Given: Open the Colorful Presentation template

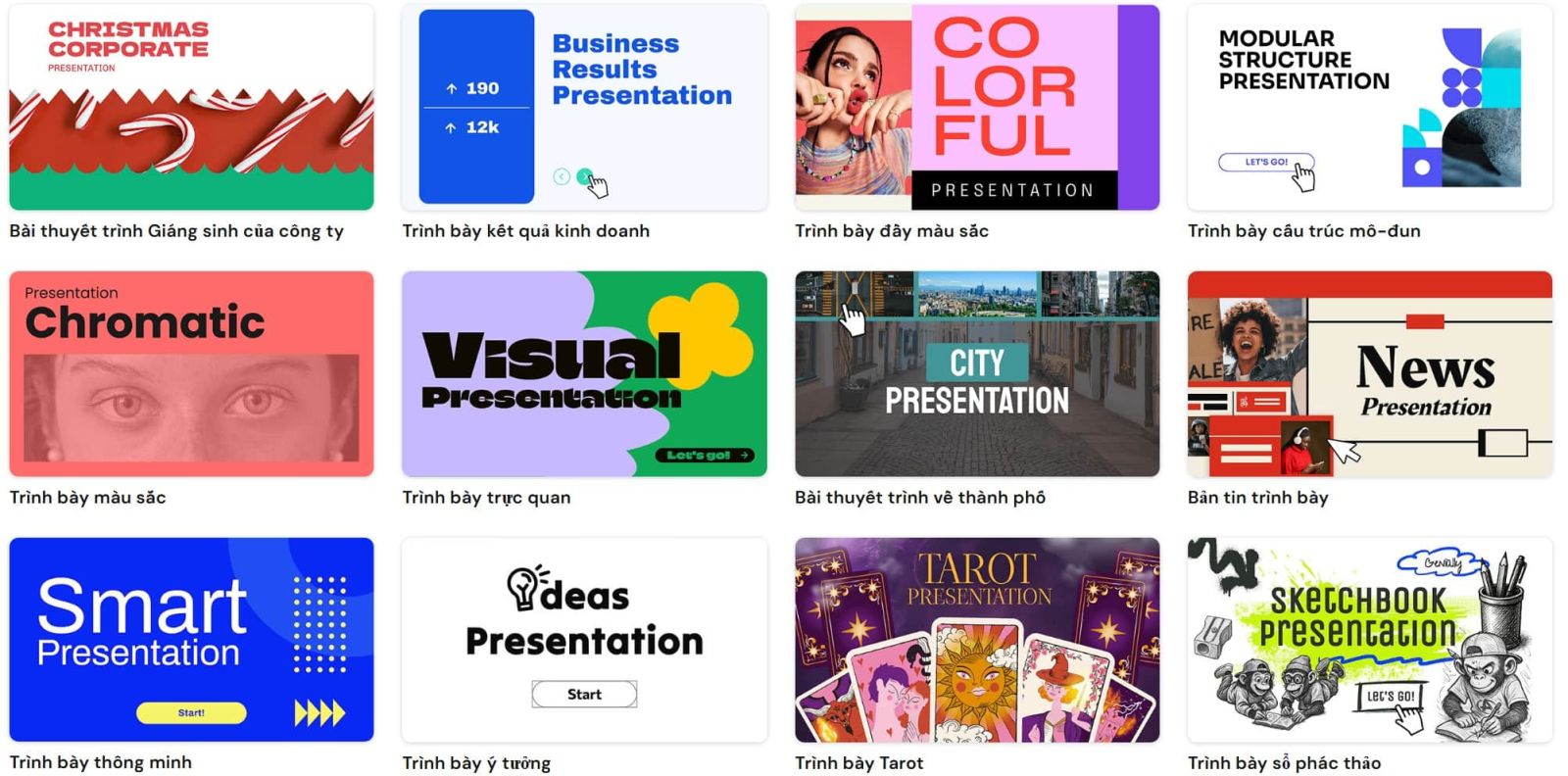Looking at the screenshot, I should pos(977,108).
